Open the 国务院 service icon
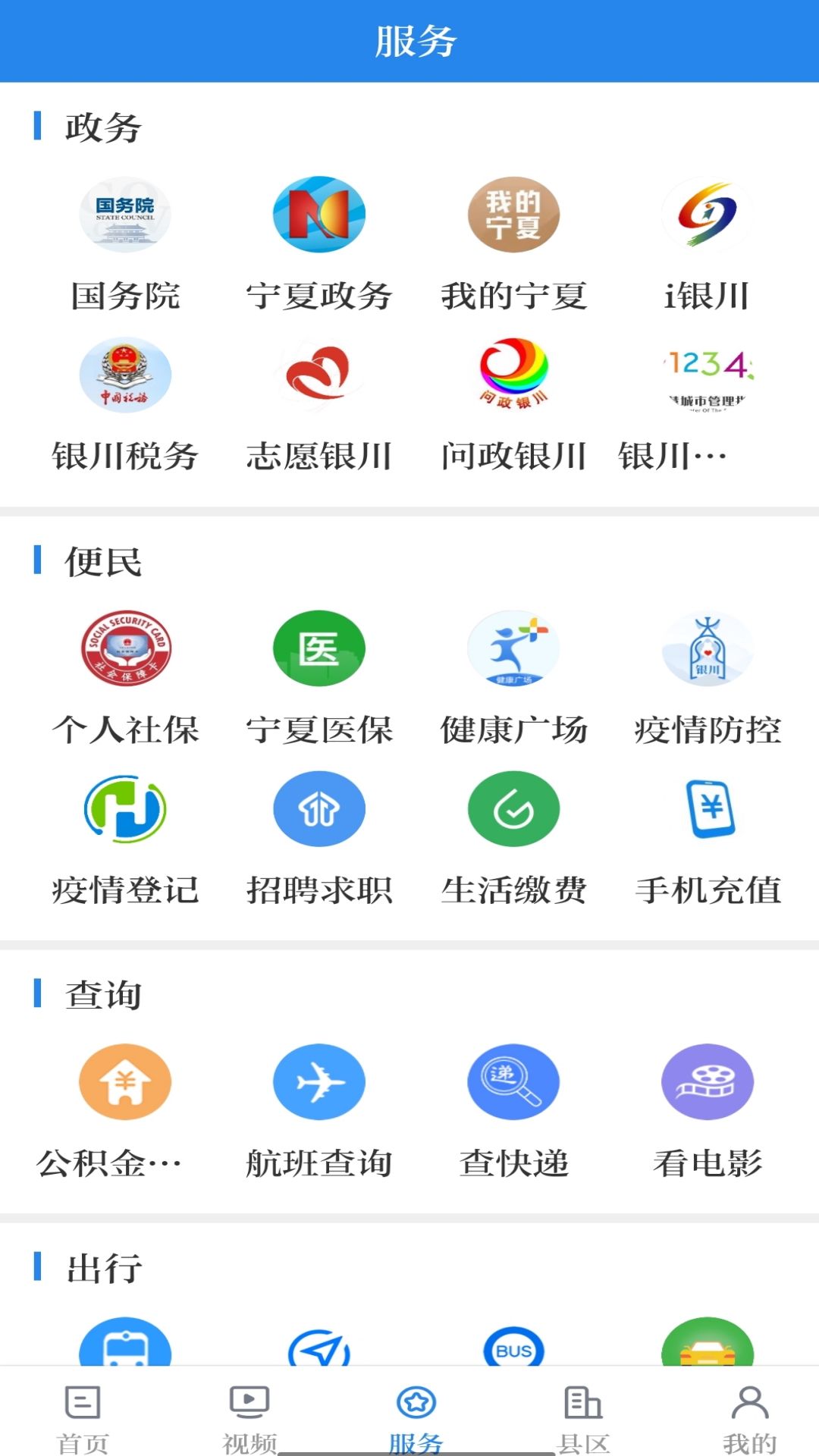819x1456 pixels. [125, 215]
